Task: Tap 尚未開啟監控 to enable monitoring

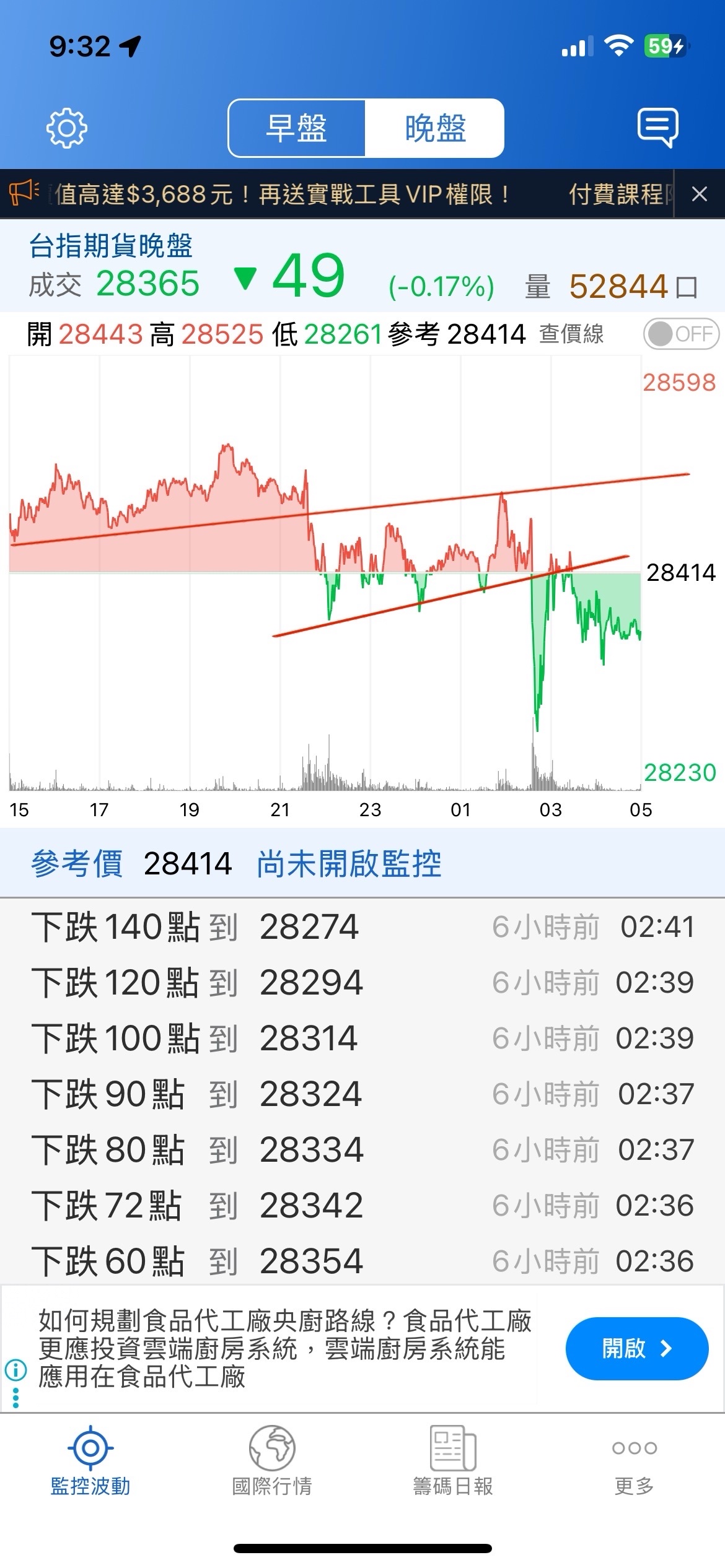Action: 349,863
